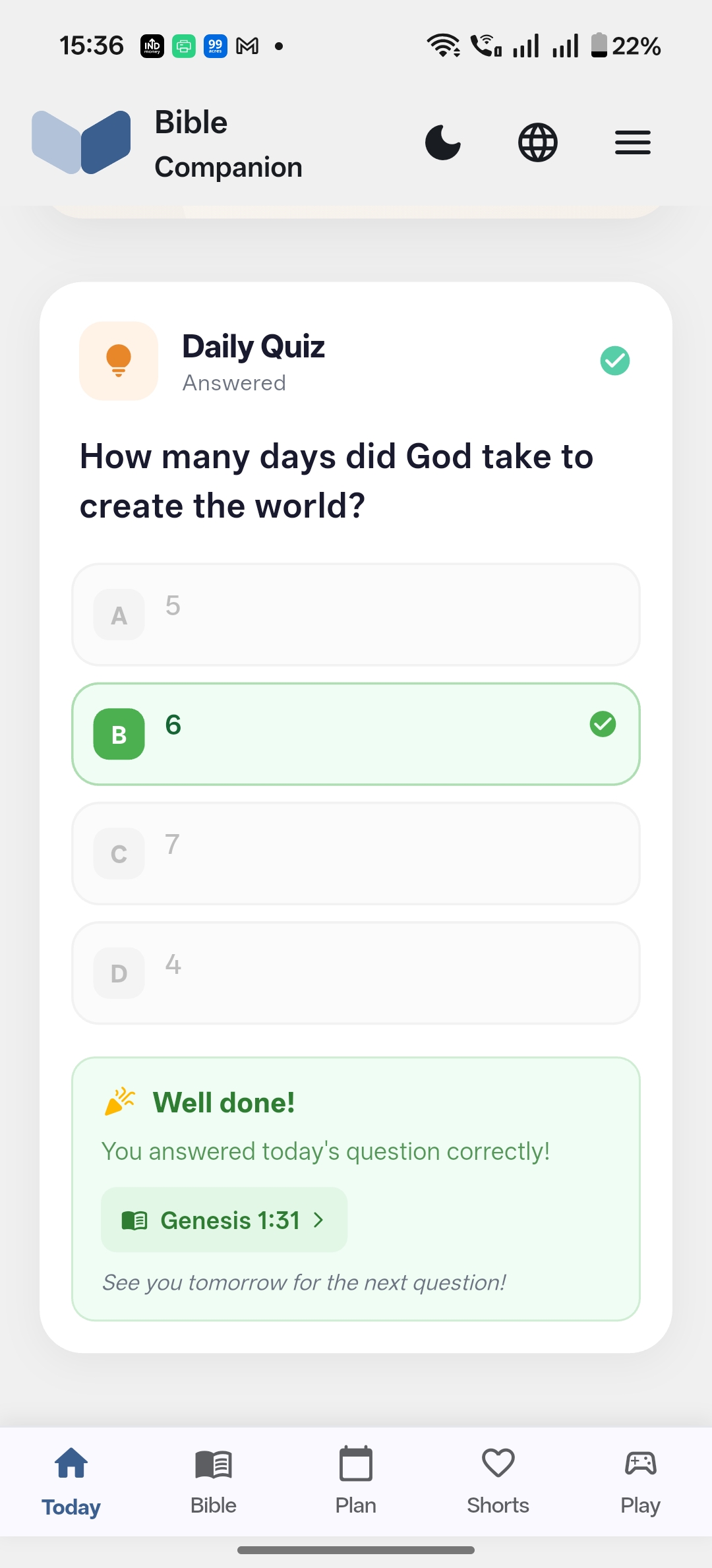Click the checkmark on answer B
Viewport: 712px width, 1568px height.
pyautogui.click(x=602, y=724)
